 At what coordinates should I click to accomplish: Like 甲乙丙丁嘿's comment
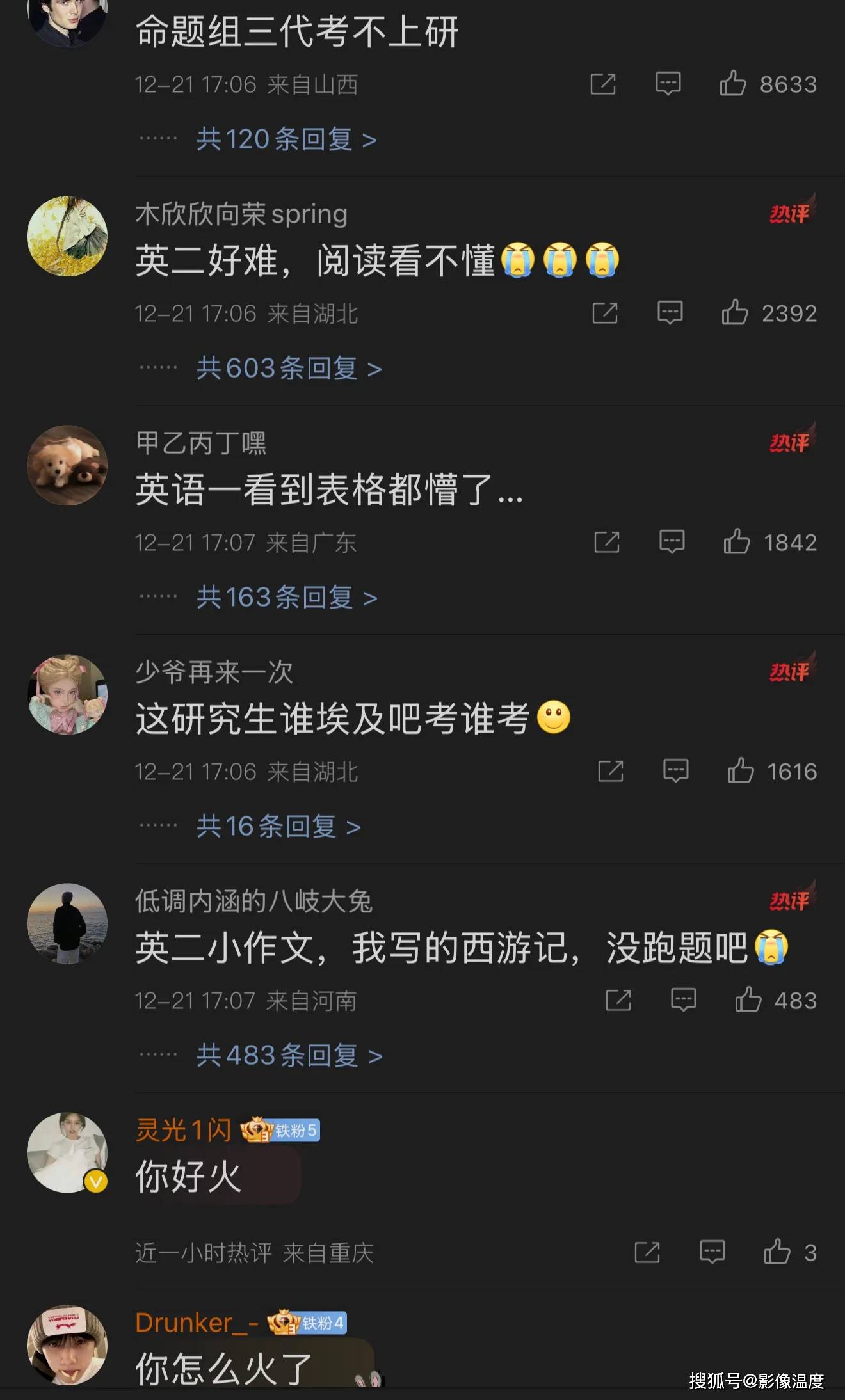tap(737, 542)
